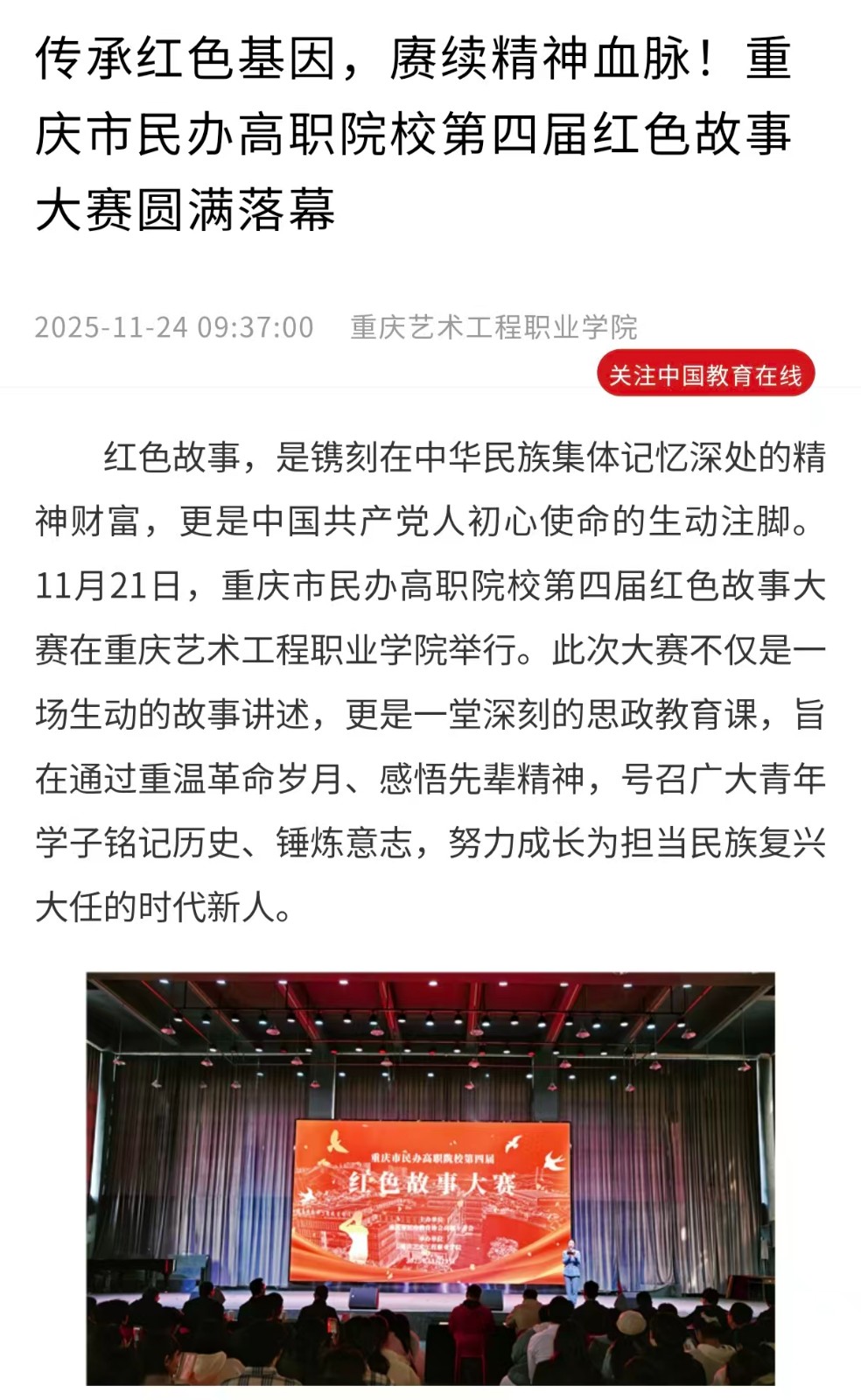Tap the red 关注中国教育在线 follow button
The width and height of the screenshot is (861, 1400).
tap(705, 374)
